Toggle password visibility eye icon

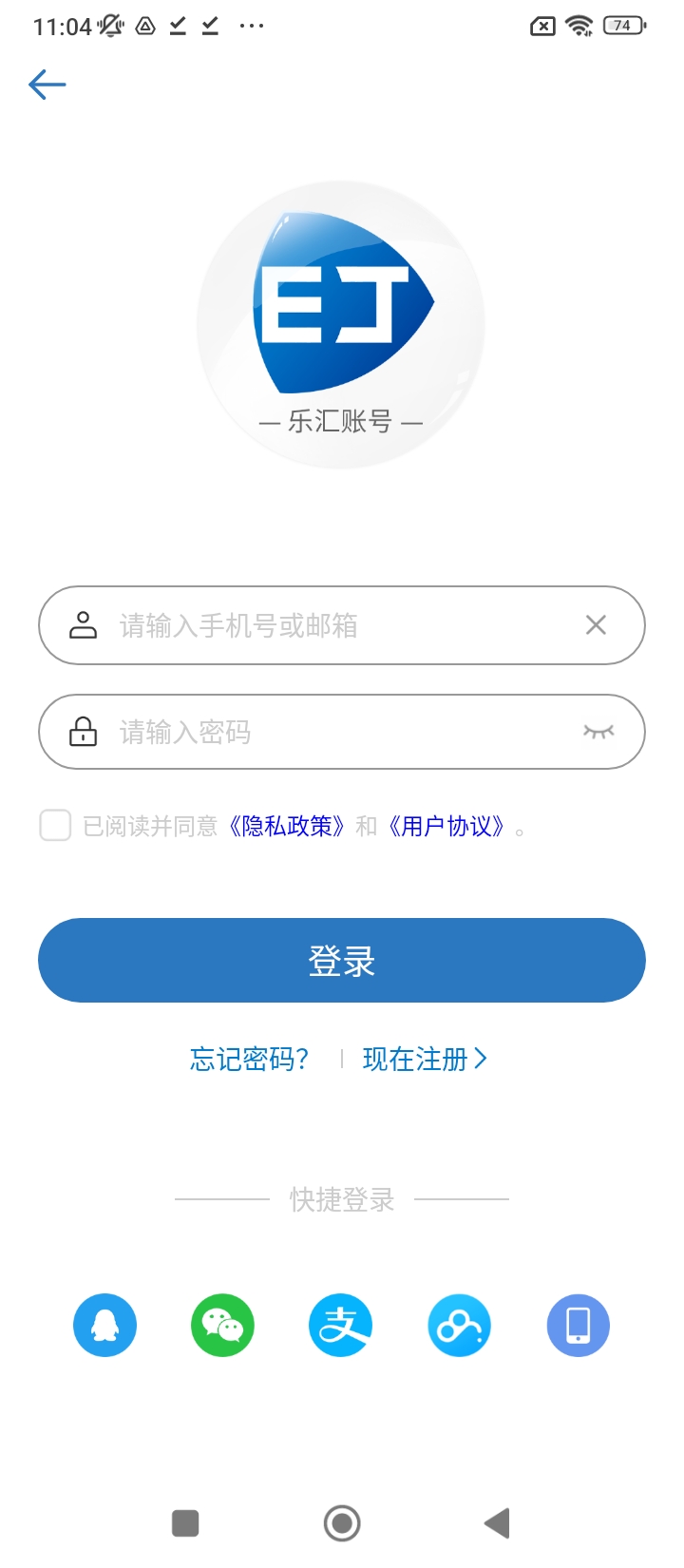(598, 731)
